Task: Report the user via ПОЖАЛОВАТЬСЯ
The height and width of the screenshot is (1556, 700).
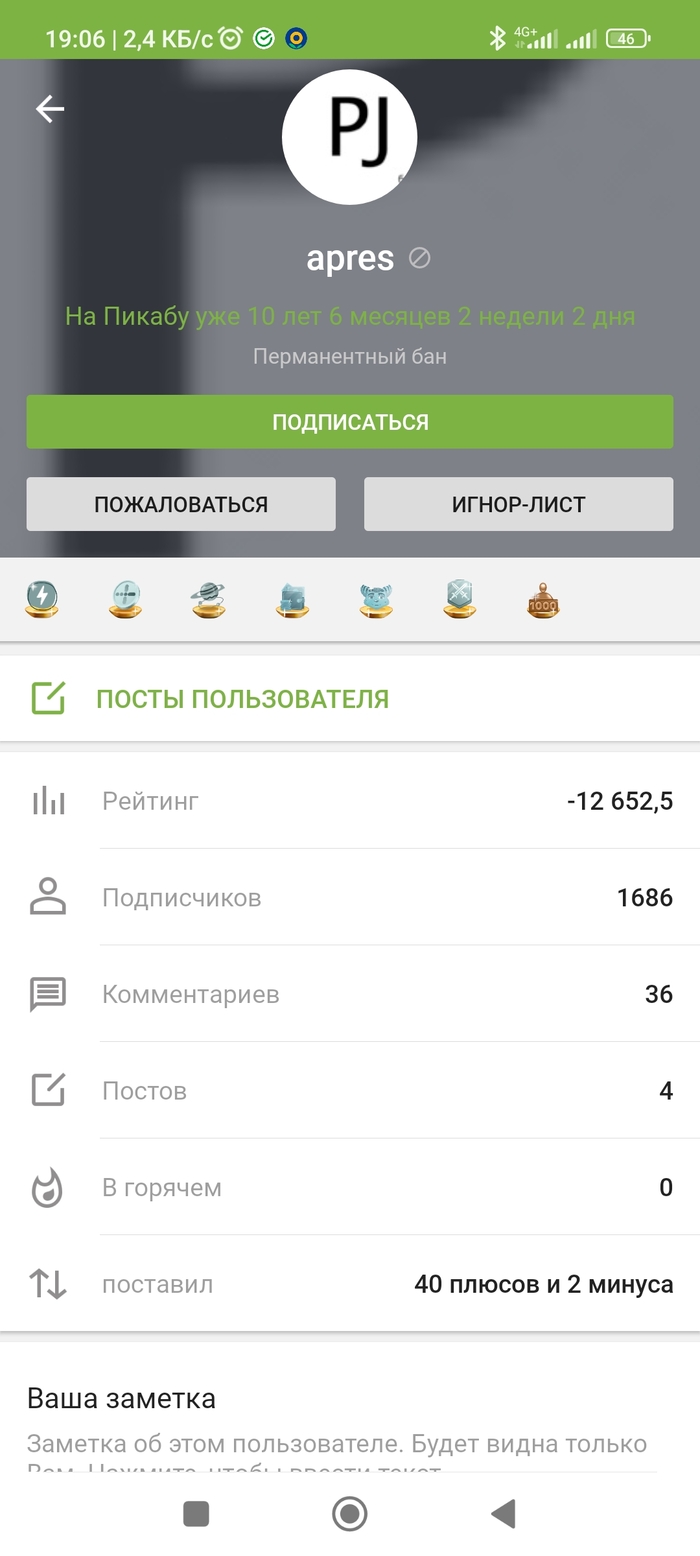Action: 181,504
